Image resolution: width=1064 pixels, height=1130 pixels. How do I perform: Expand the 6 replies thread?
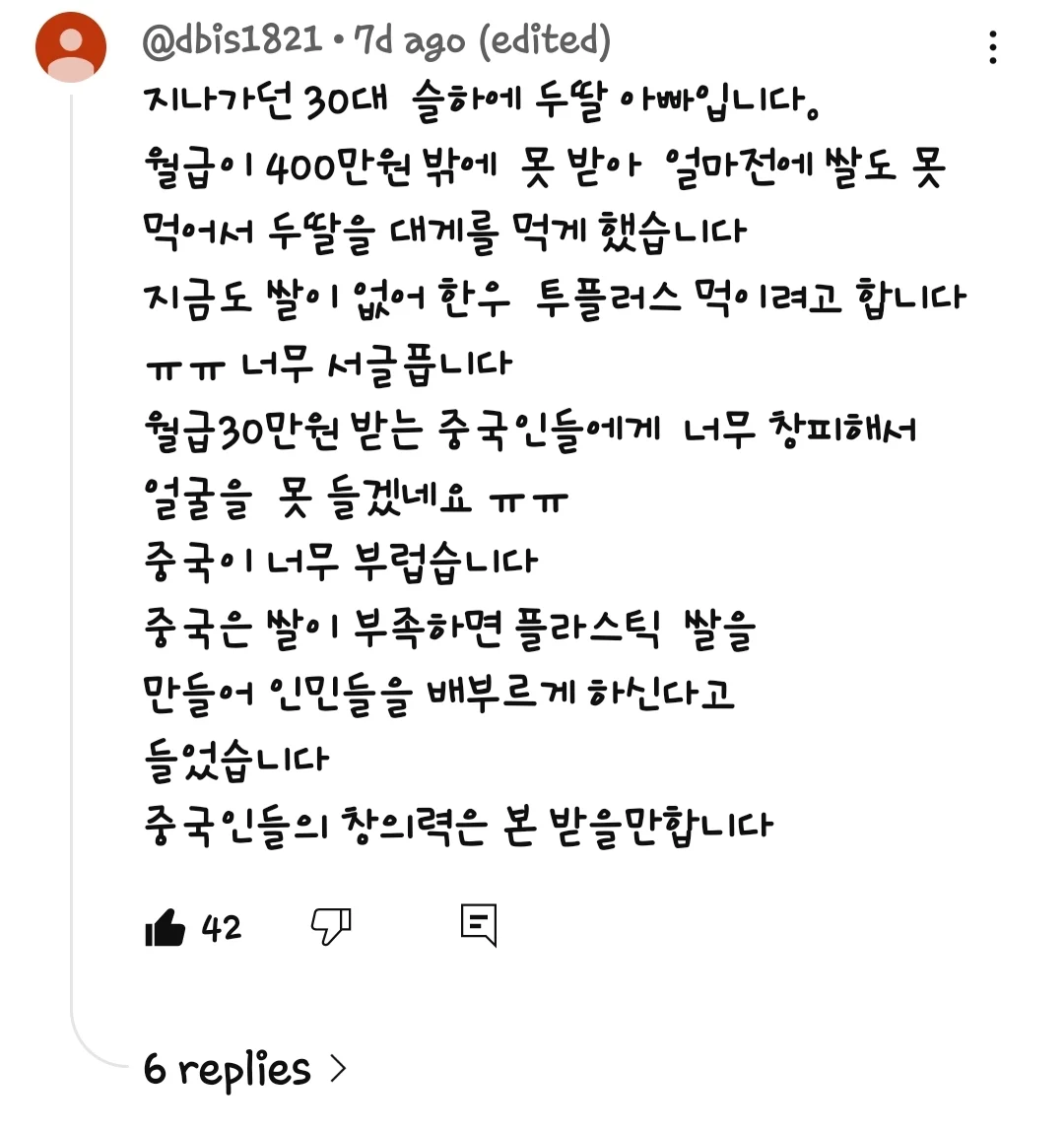tap(246, 1069)
